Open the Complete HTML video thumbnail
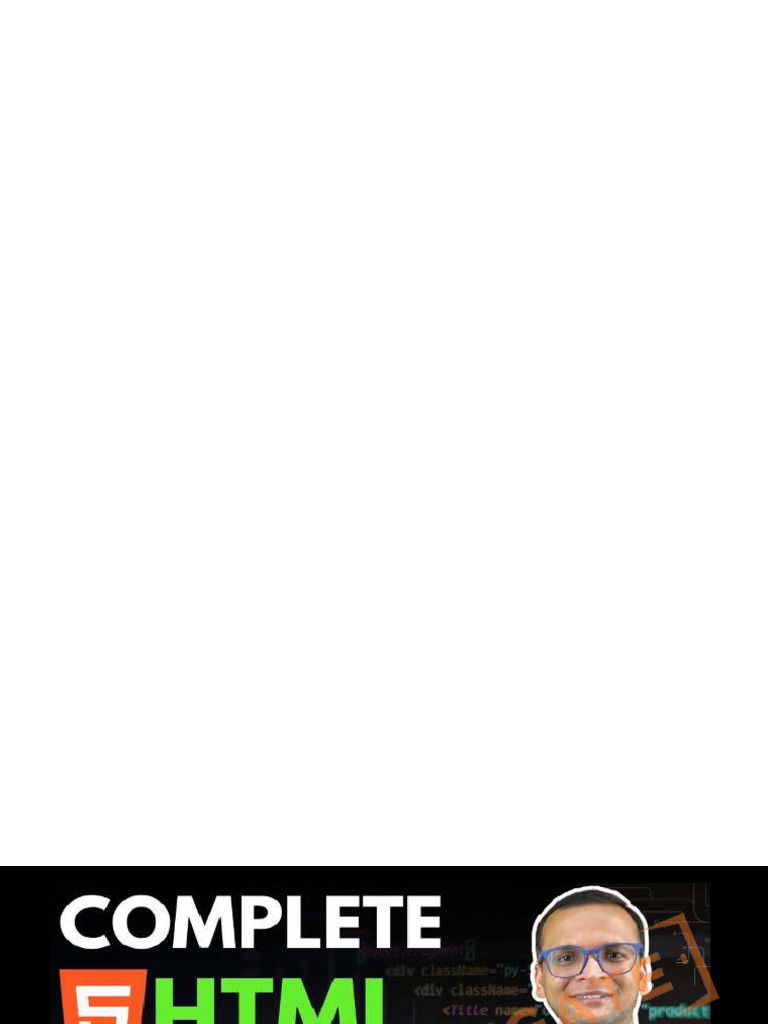This screenshot has height=1024, width=768. (x=384, y=945)
